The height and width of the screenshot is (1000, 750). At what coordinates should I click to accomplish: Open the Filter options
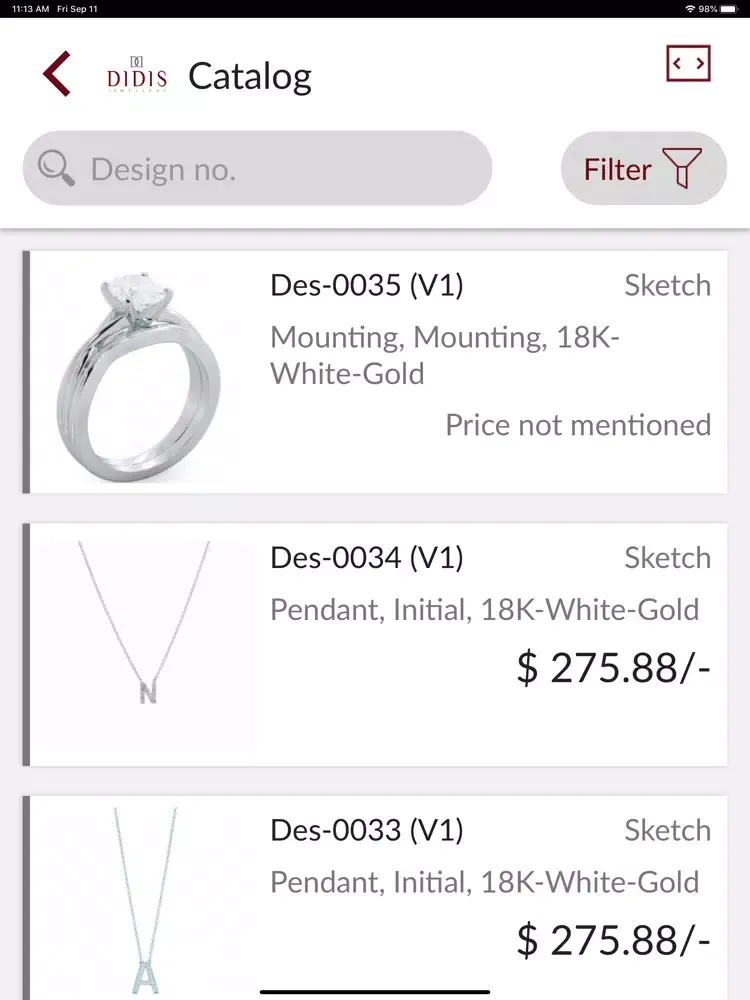(x=643, y=169)
